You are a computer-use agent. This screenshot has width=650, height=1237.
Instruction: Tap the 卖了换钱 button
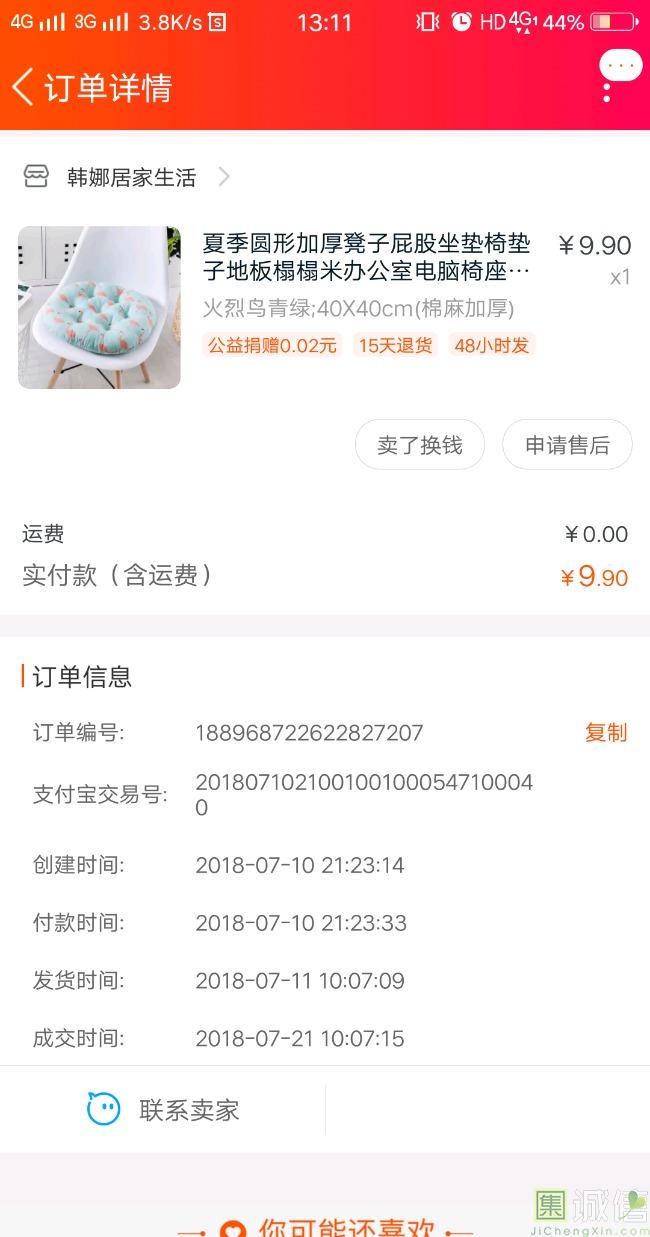419,445
